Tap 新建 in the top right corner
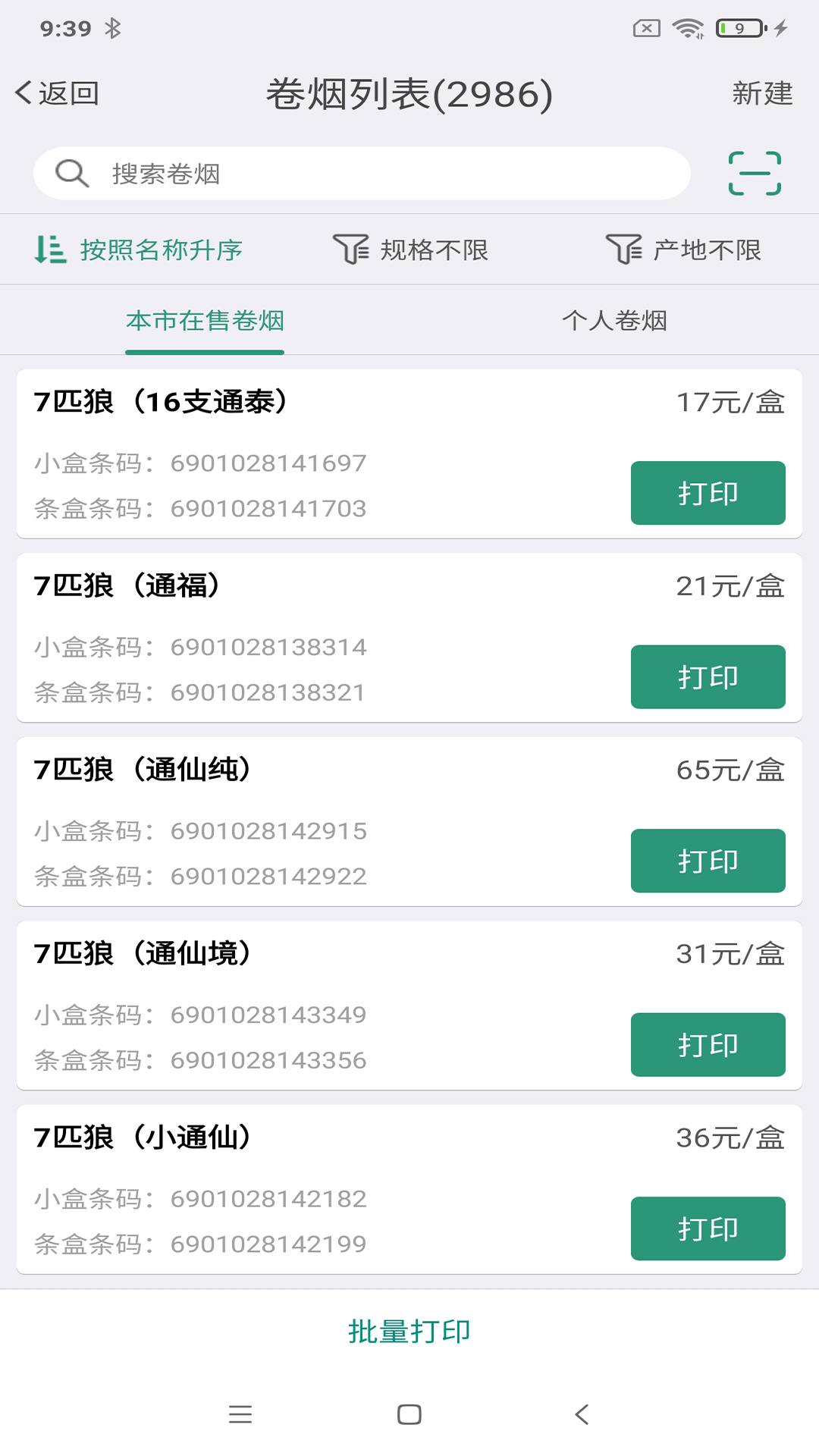 [x=763, y=92]
